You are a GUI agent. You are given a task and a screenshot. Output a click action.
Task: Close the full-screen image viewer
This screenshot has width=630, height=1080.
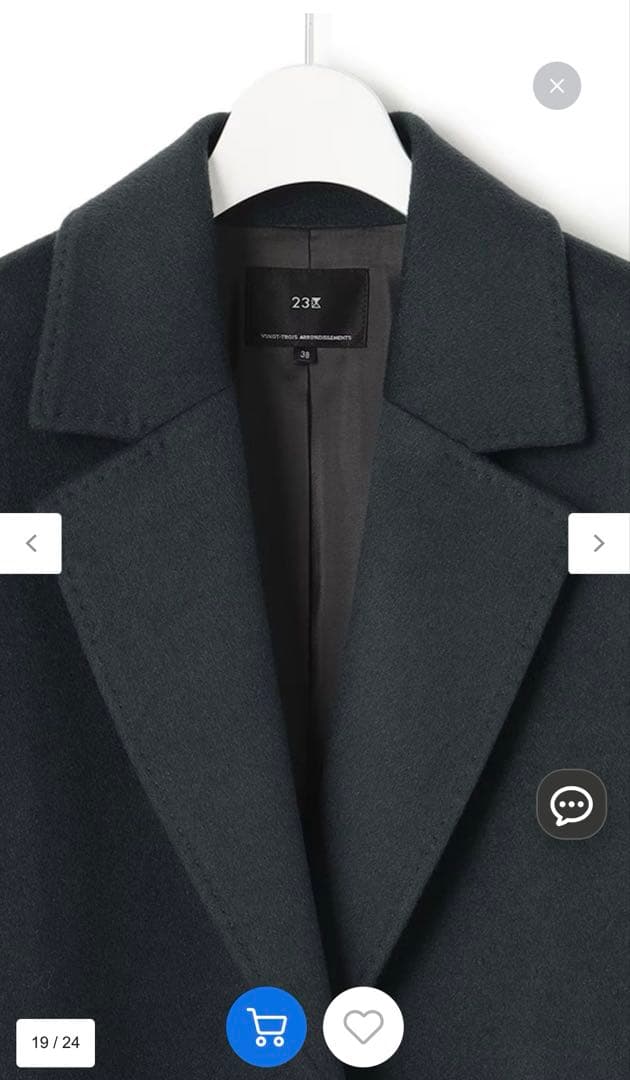557,86
